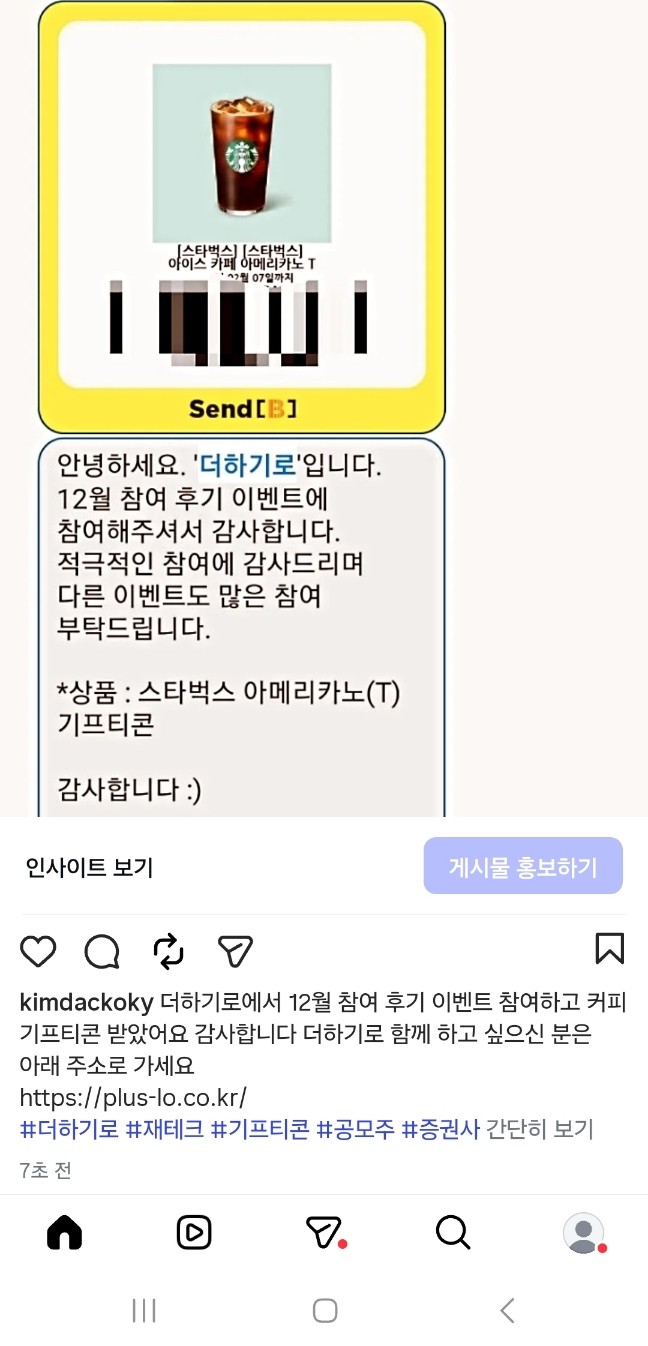Open comments on this post
Screen dimensions: 648x1346
(102, 951)
